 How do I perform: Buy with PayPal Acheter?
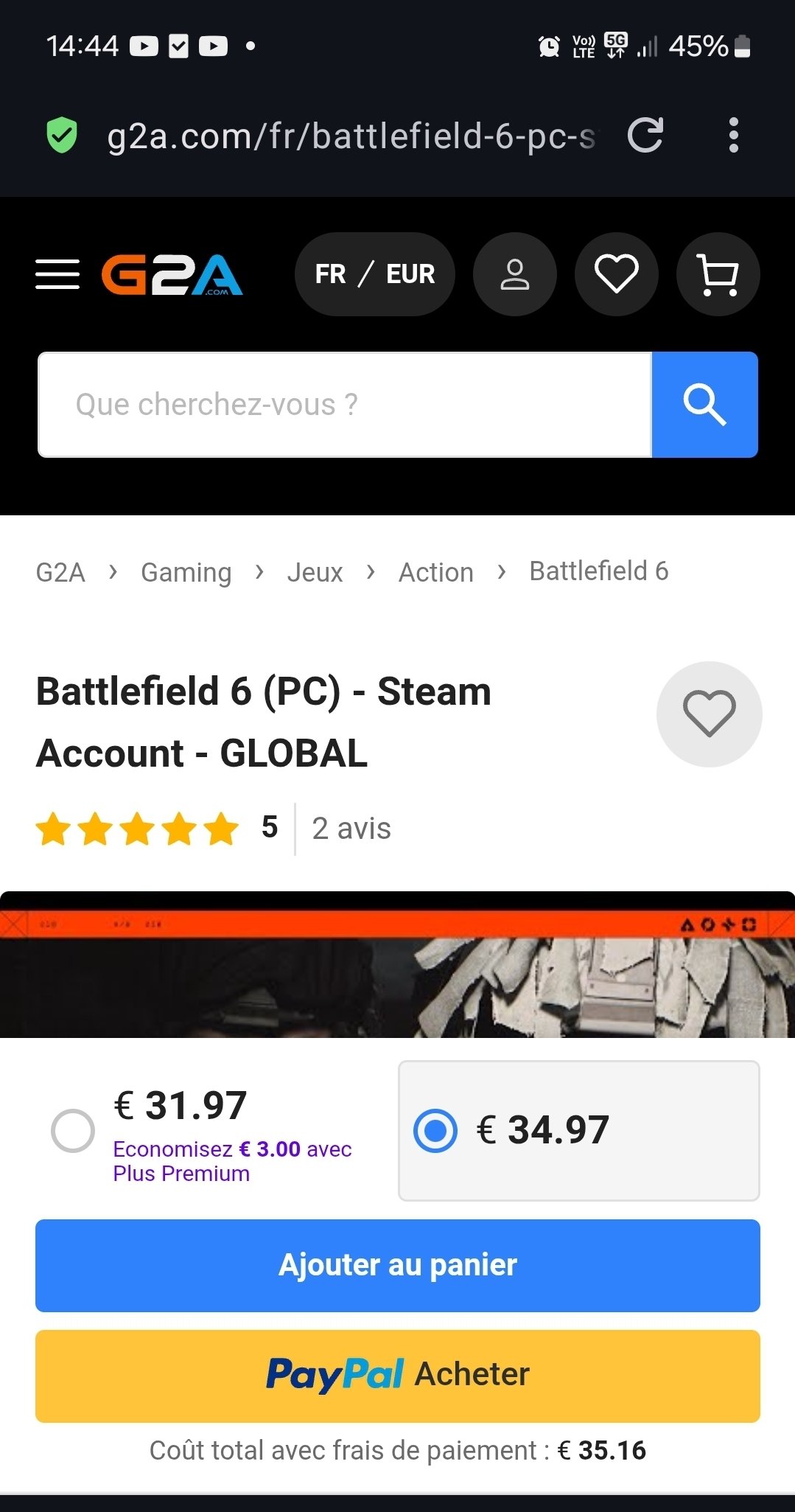(x=397, y=1376)
